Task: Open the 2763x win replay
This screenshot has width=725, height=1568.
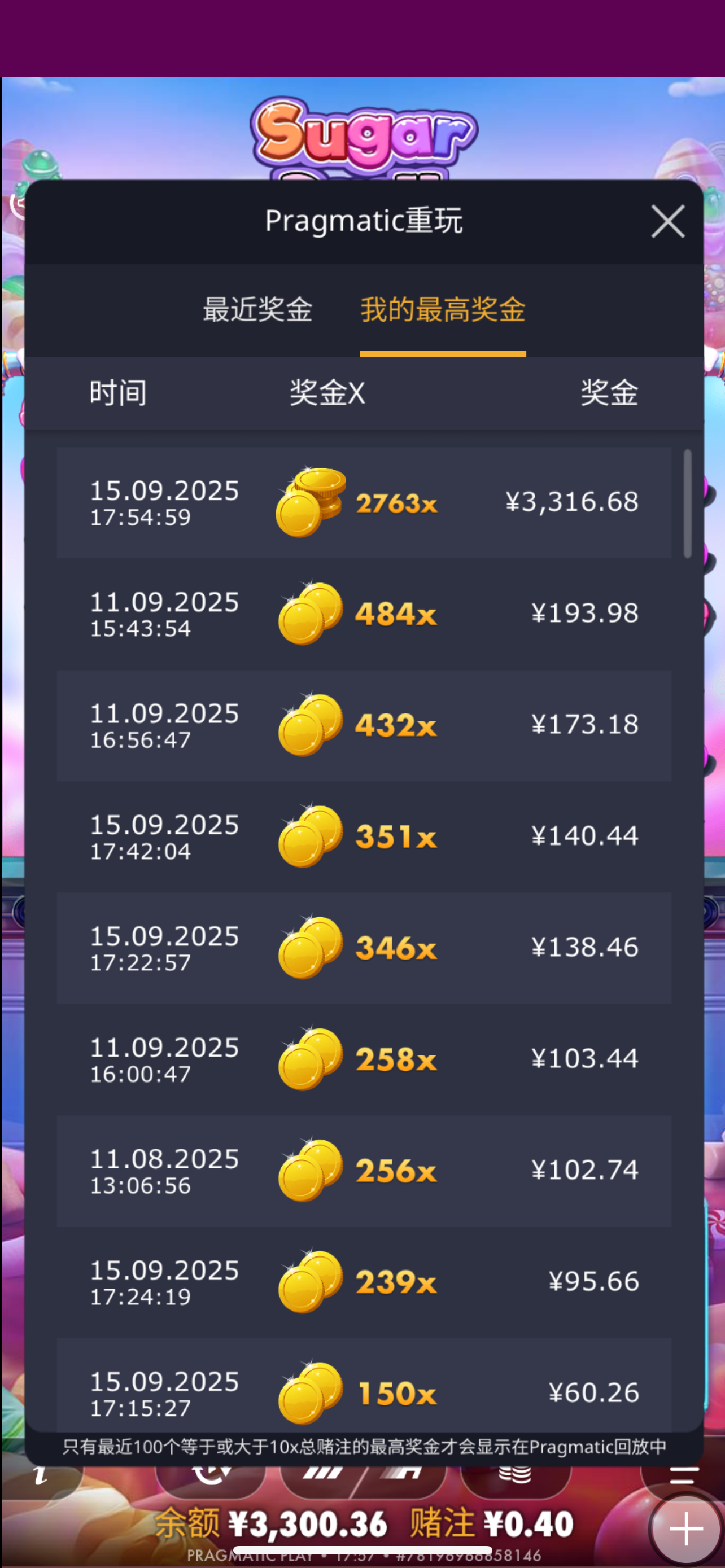Action: (364, 503)
